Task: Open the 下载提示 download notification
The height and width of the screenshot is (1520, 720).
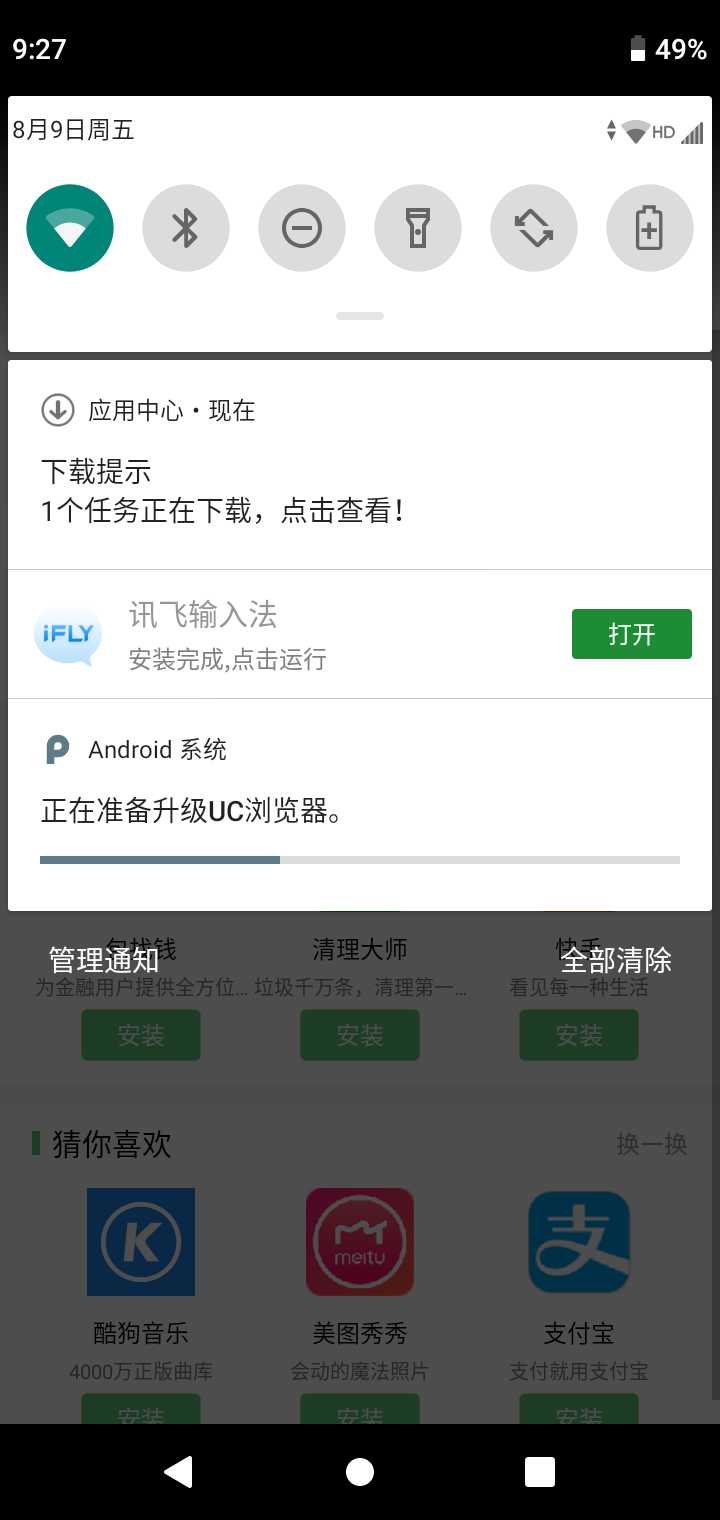Action: coord(360,465)
